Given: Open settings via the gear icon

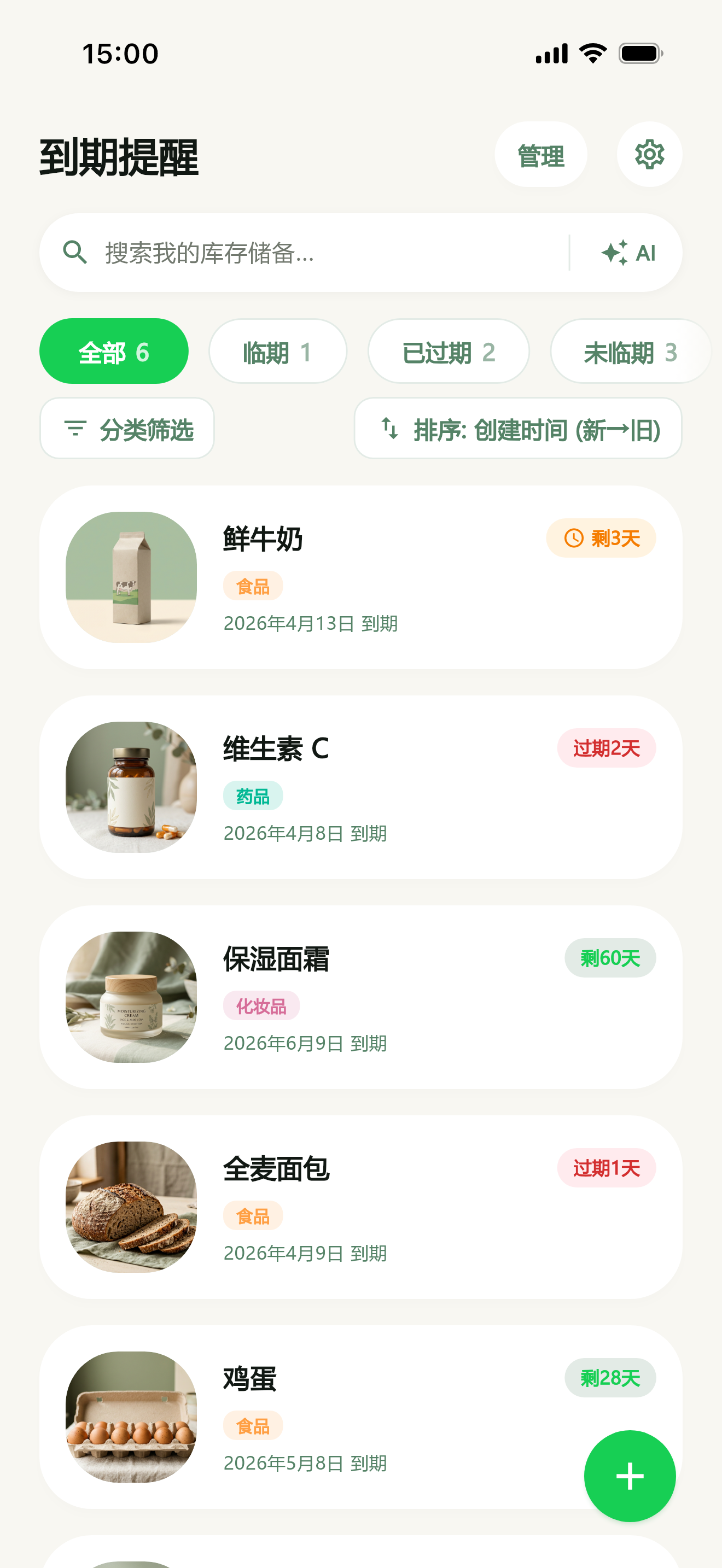Looking at the screenshot, I should pos(649,154).
